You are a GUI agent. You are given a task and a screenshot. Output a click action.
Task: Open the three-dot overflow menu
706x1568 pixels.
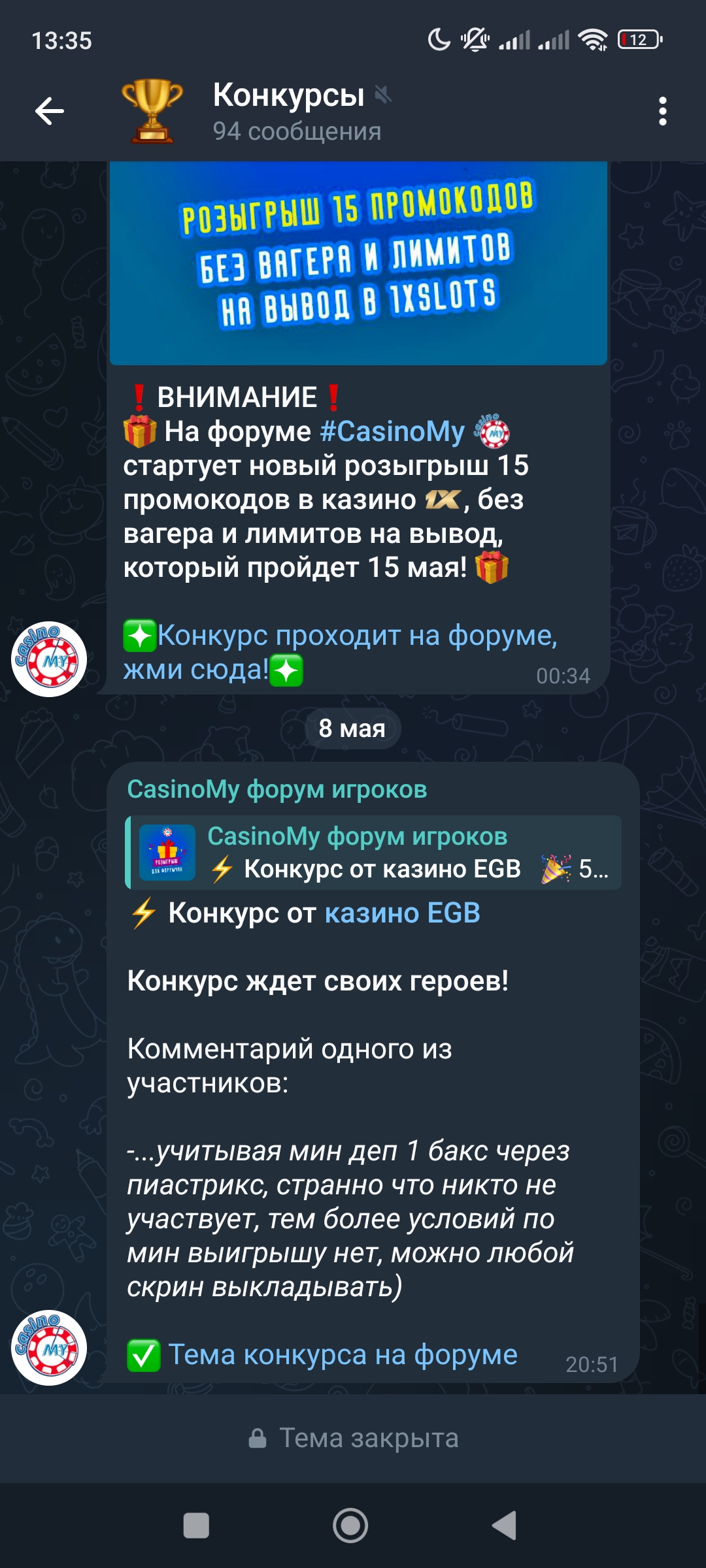point(662,111)
